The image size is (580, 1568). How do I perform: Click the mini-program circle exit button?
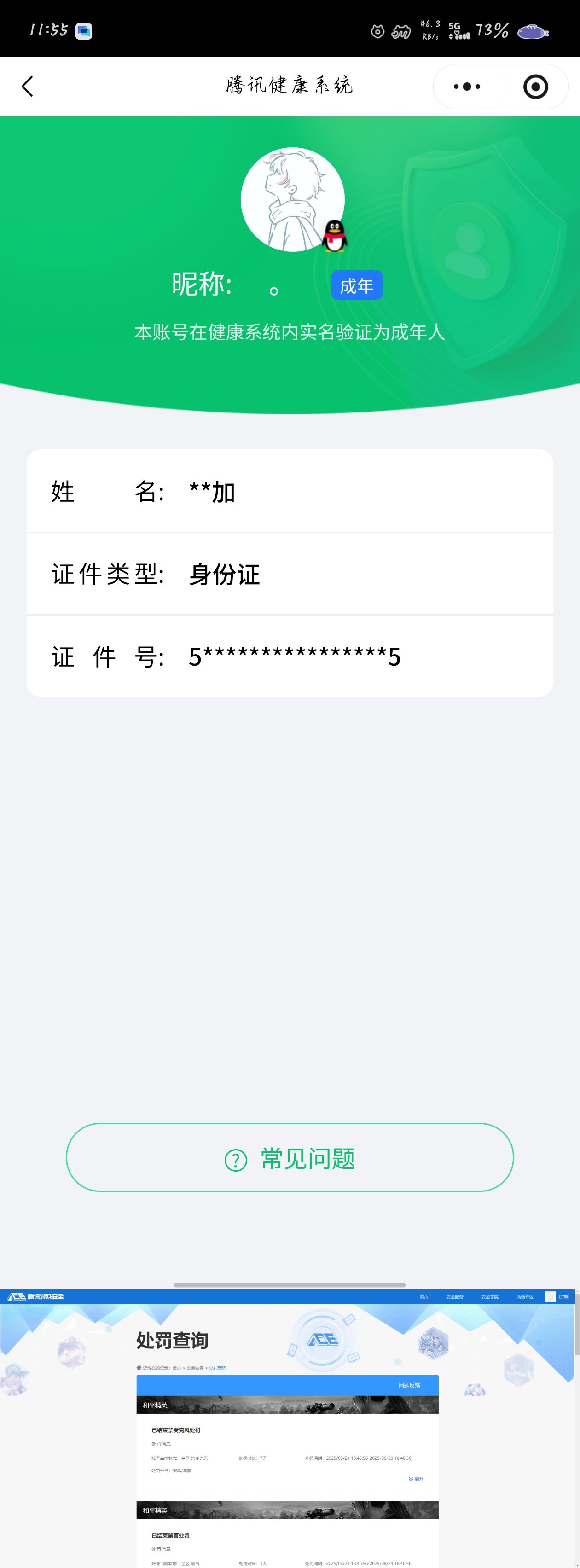pos(535,86)
